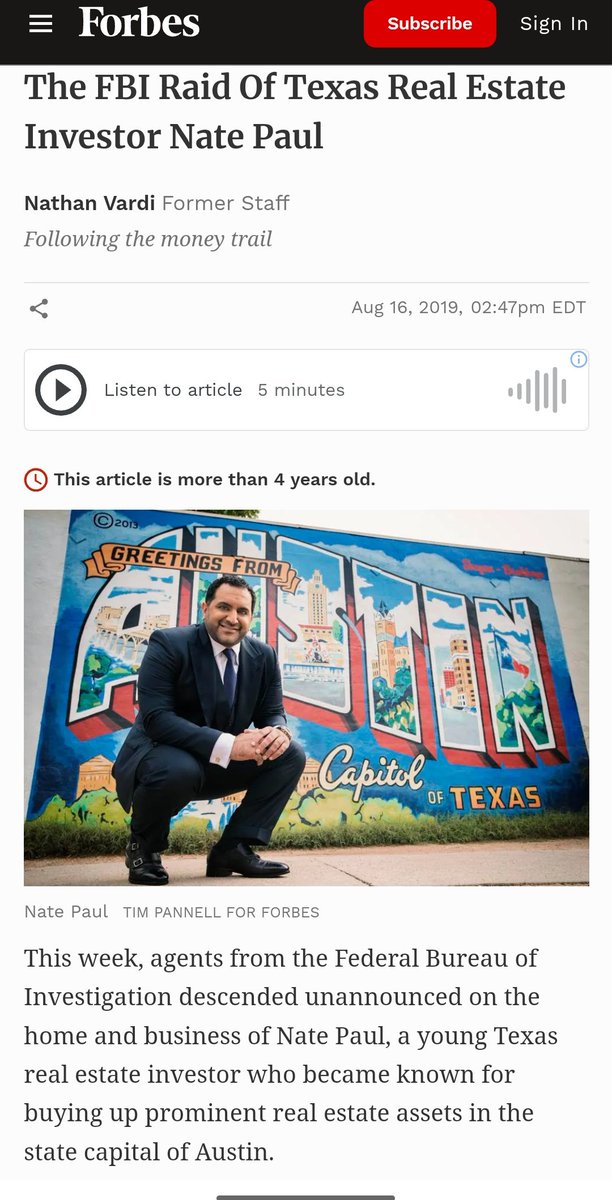This screenshot has width=612, height=1200.
Task: Tap the red Subscribe button
Action: [429, 24]
